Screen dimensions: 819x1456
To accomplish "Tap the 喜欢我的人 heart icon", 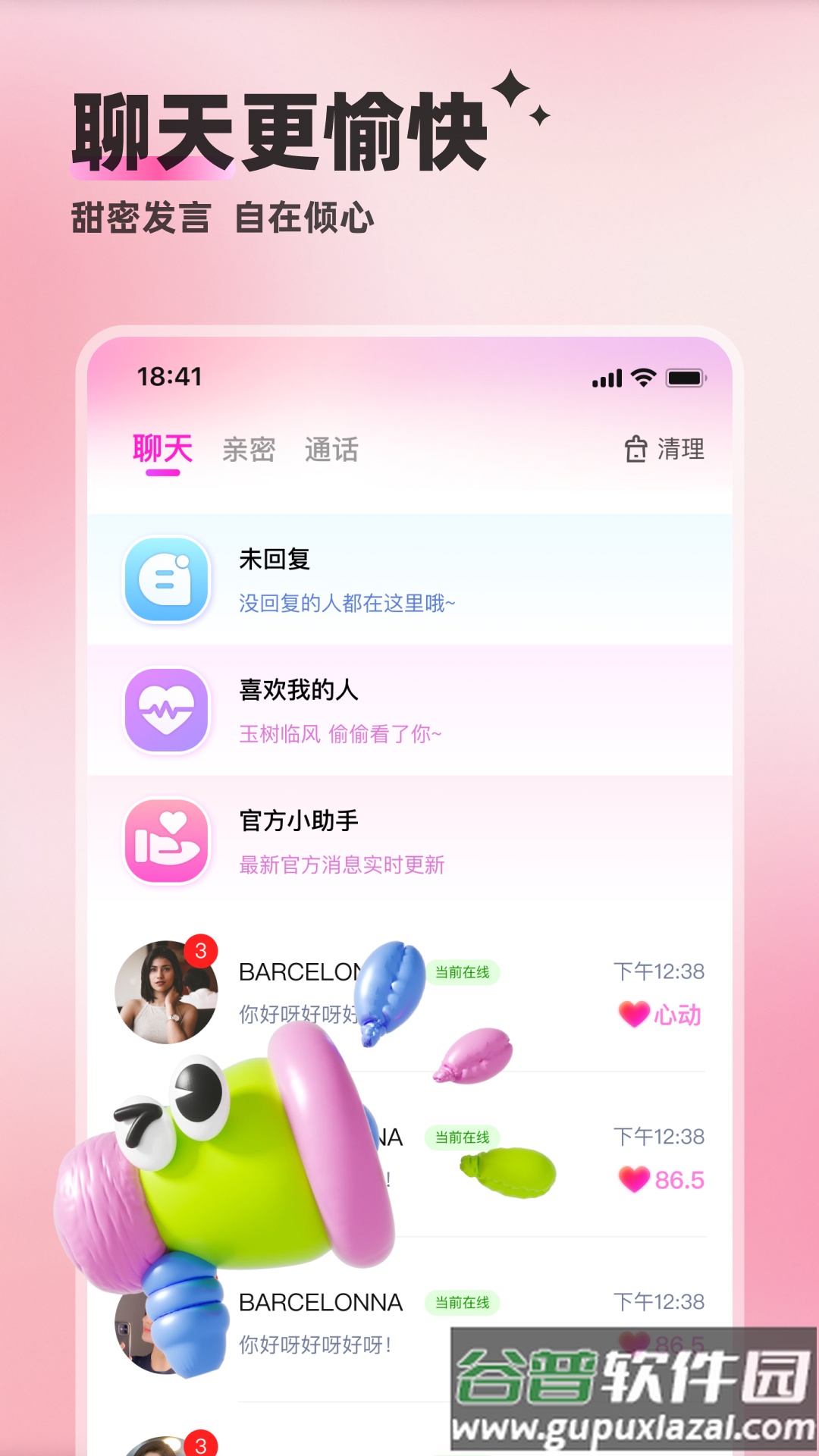I will click(x=167, y=711).
